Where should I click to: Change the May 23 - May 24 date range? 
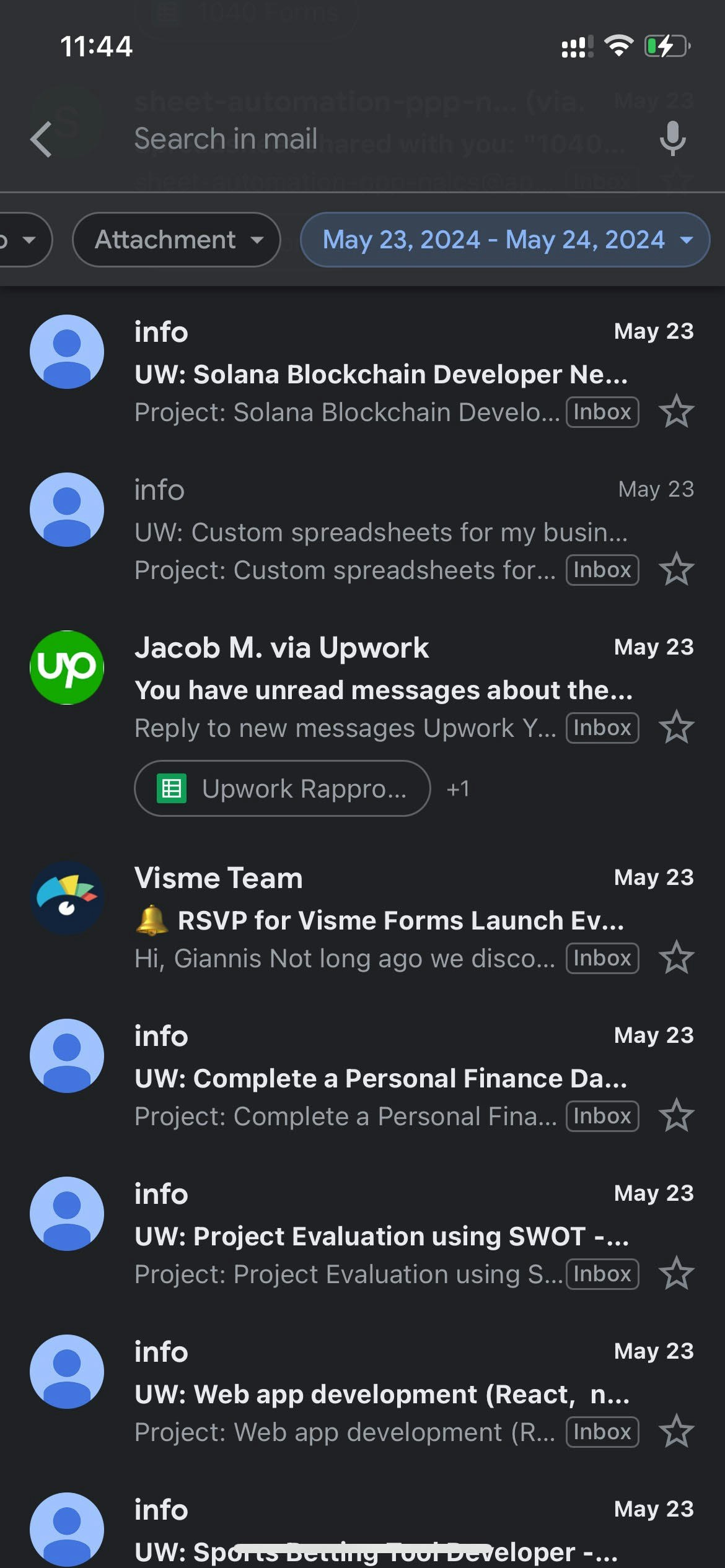pos(505,240)
